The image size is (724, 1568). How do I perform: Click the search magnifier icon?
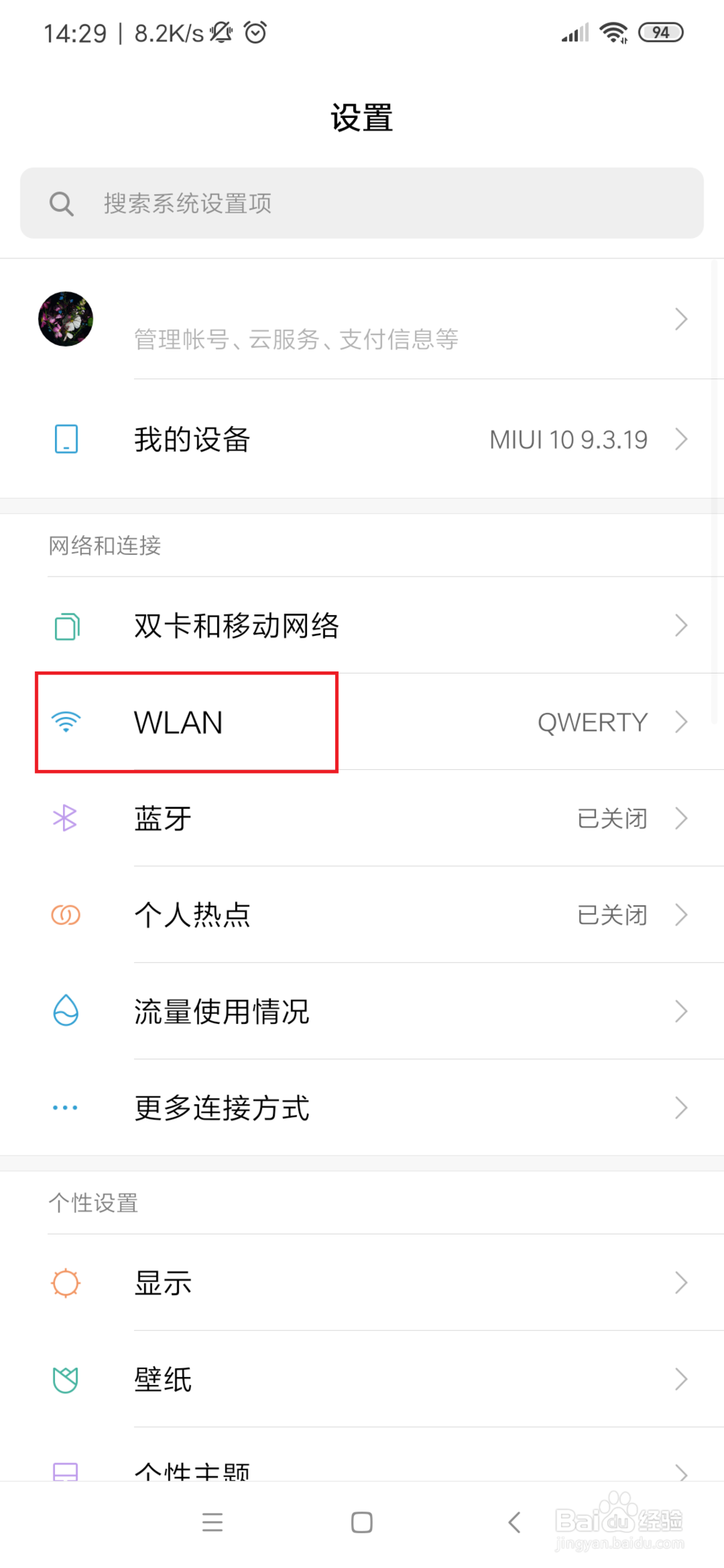[62, 203]
